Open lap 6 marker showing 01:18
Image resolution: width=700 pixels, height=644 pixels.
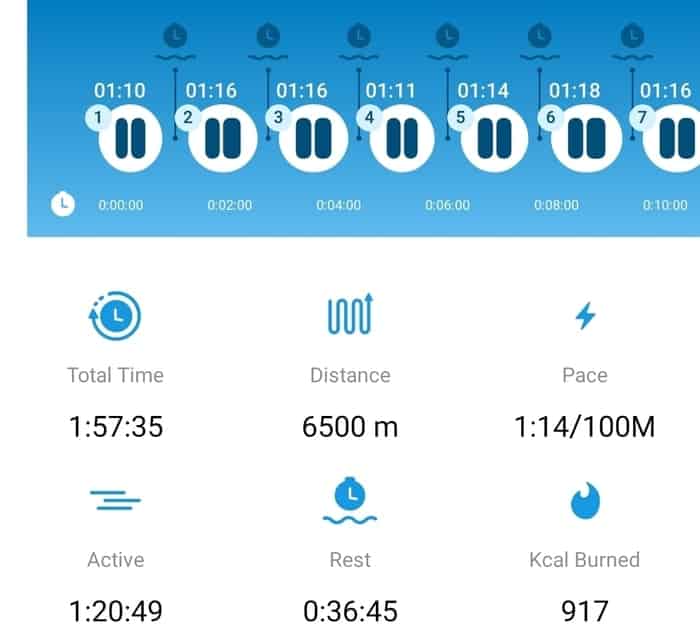(x=586, y=137)
